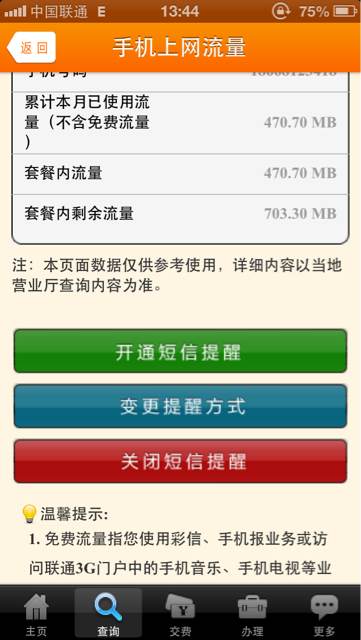Open the 办理 tab

[252, 614]
